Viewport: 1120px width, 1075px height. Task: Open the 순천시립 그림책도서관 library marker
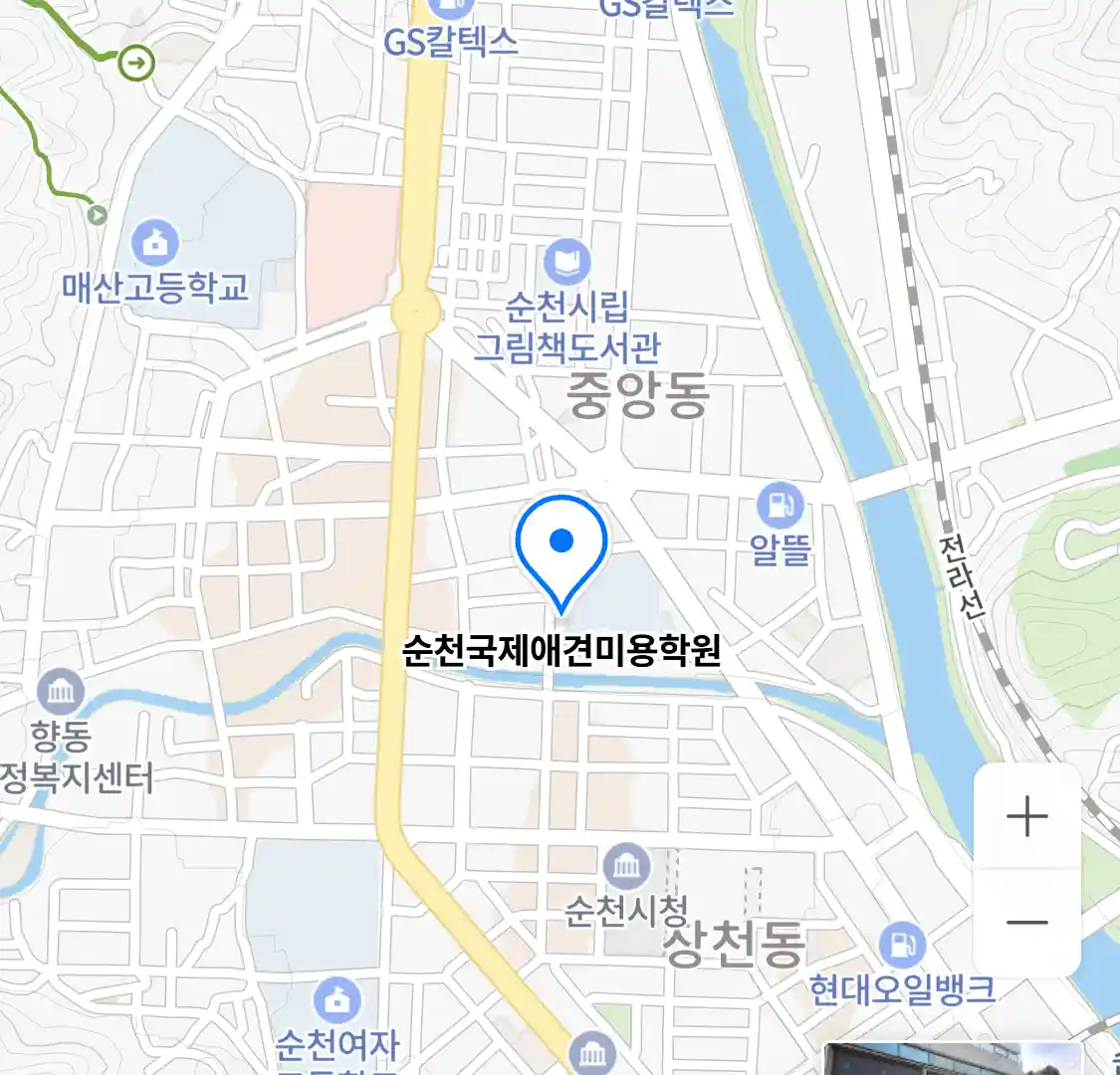pos(567,264)
